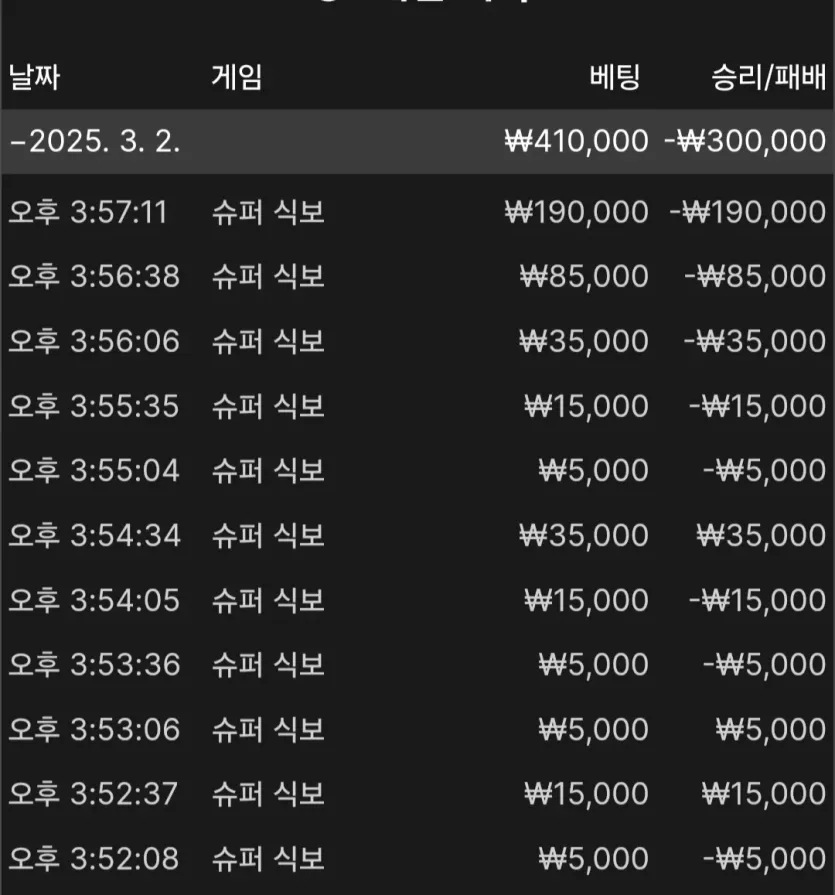
Task: Show details for the 오후 3:52:08 round
Action: pyautogui.click(x=417, y=858)
